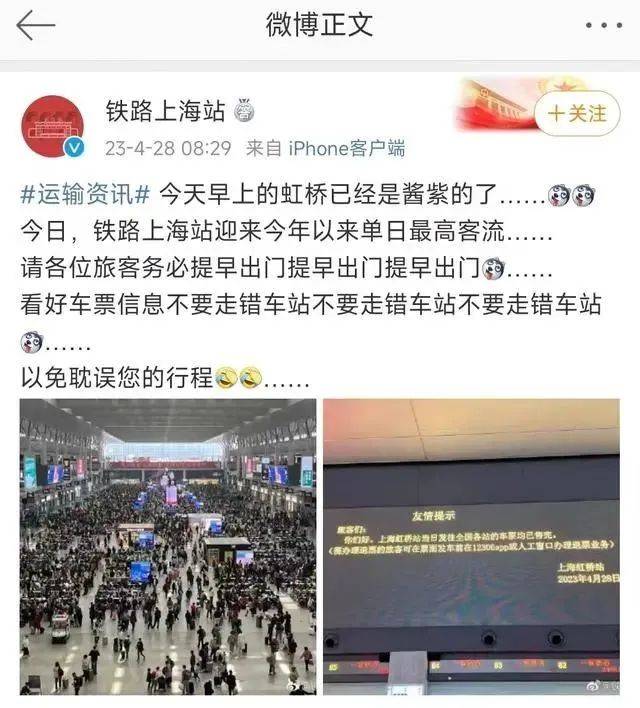640x708 pixels.
Task: Open 铁路上海站 profile avatar
Action: tap(52, 127)
